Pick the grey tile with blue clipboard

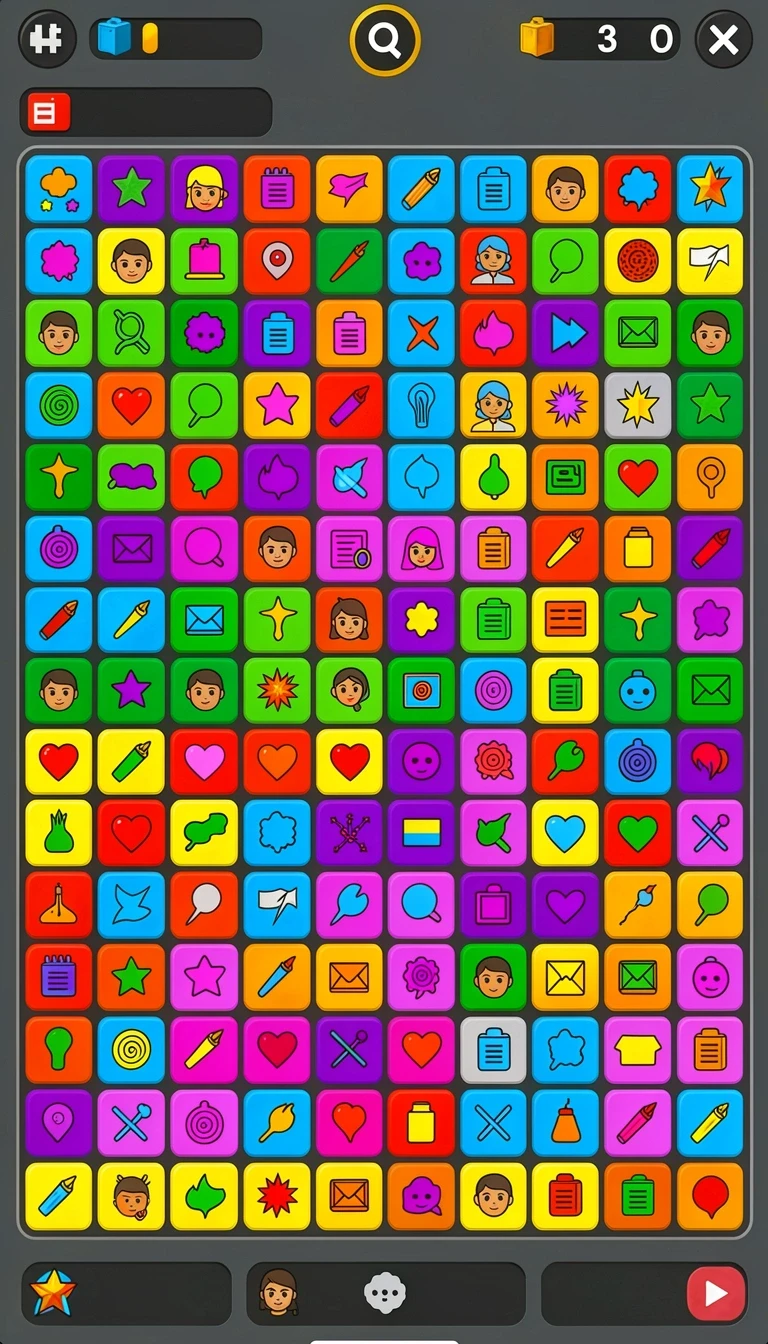coord(493,1050)
